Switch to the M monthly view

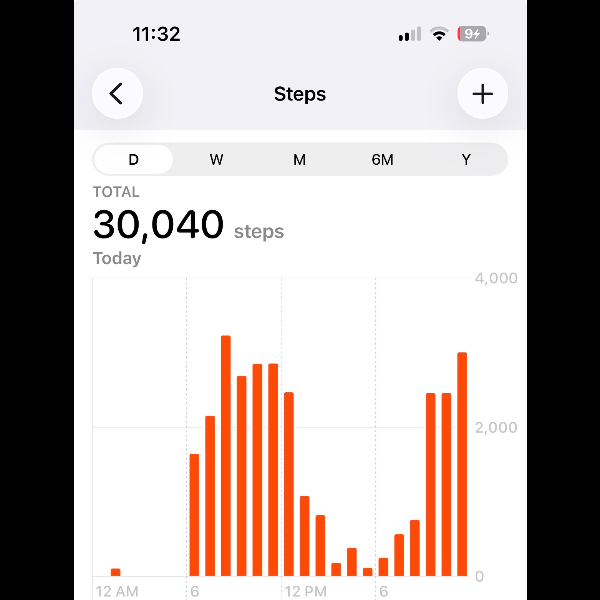pyautogui.click(x=299, y=160)
